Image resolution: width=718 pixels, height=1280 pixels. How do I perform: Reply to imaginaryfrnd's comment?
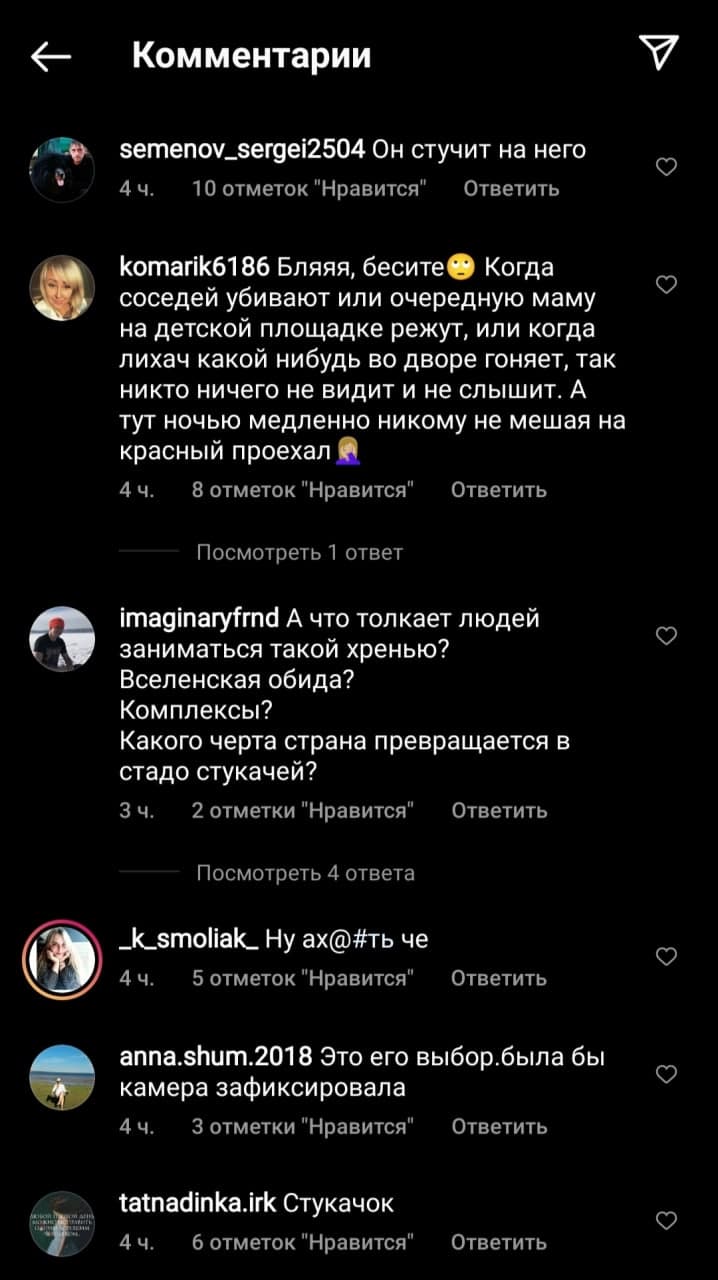[498, 810]
